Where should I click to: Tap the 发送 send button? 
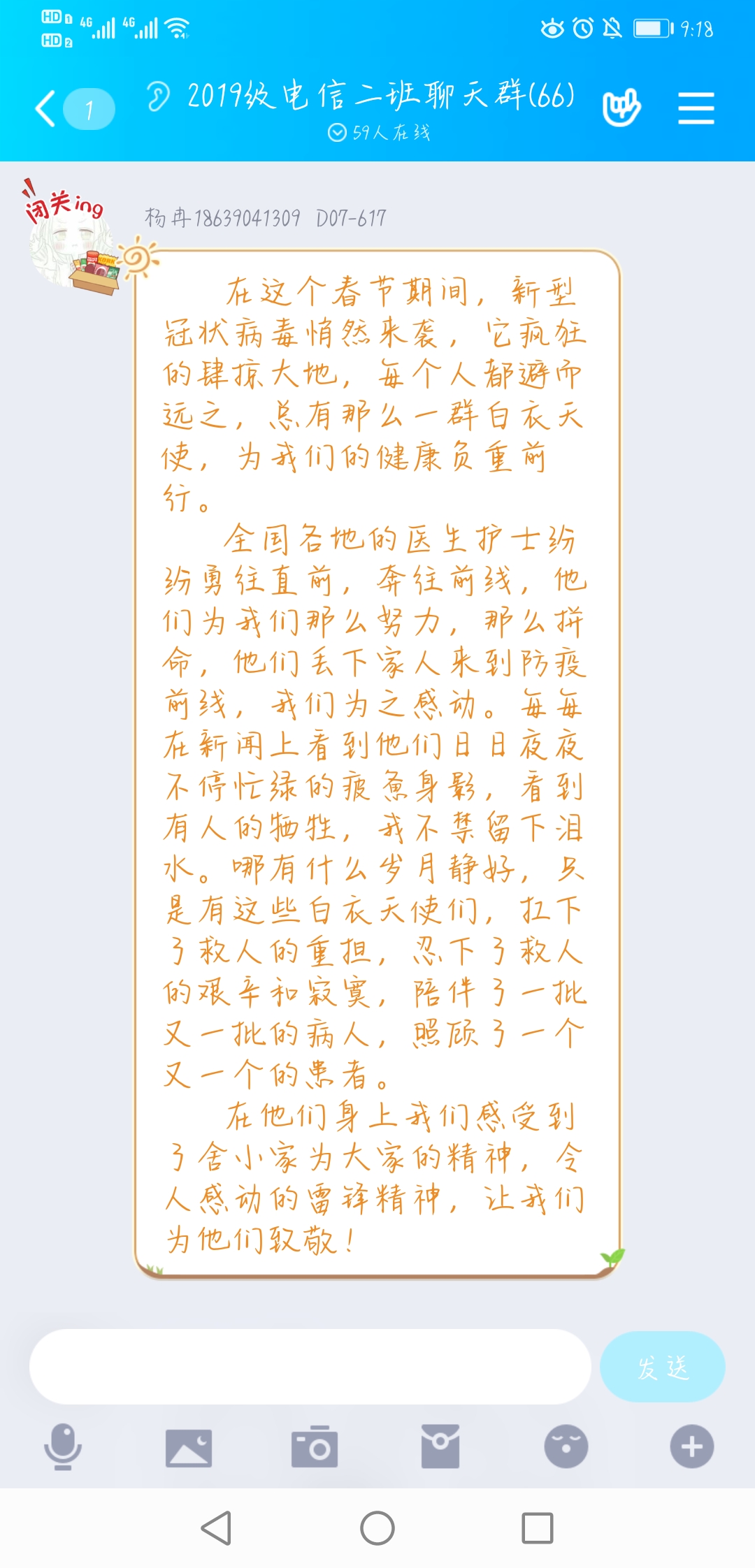tap(662, 1366)
